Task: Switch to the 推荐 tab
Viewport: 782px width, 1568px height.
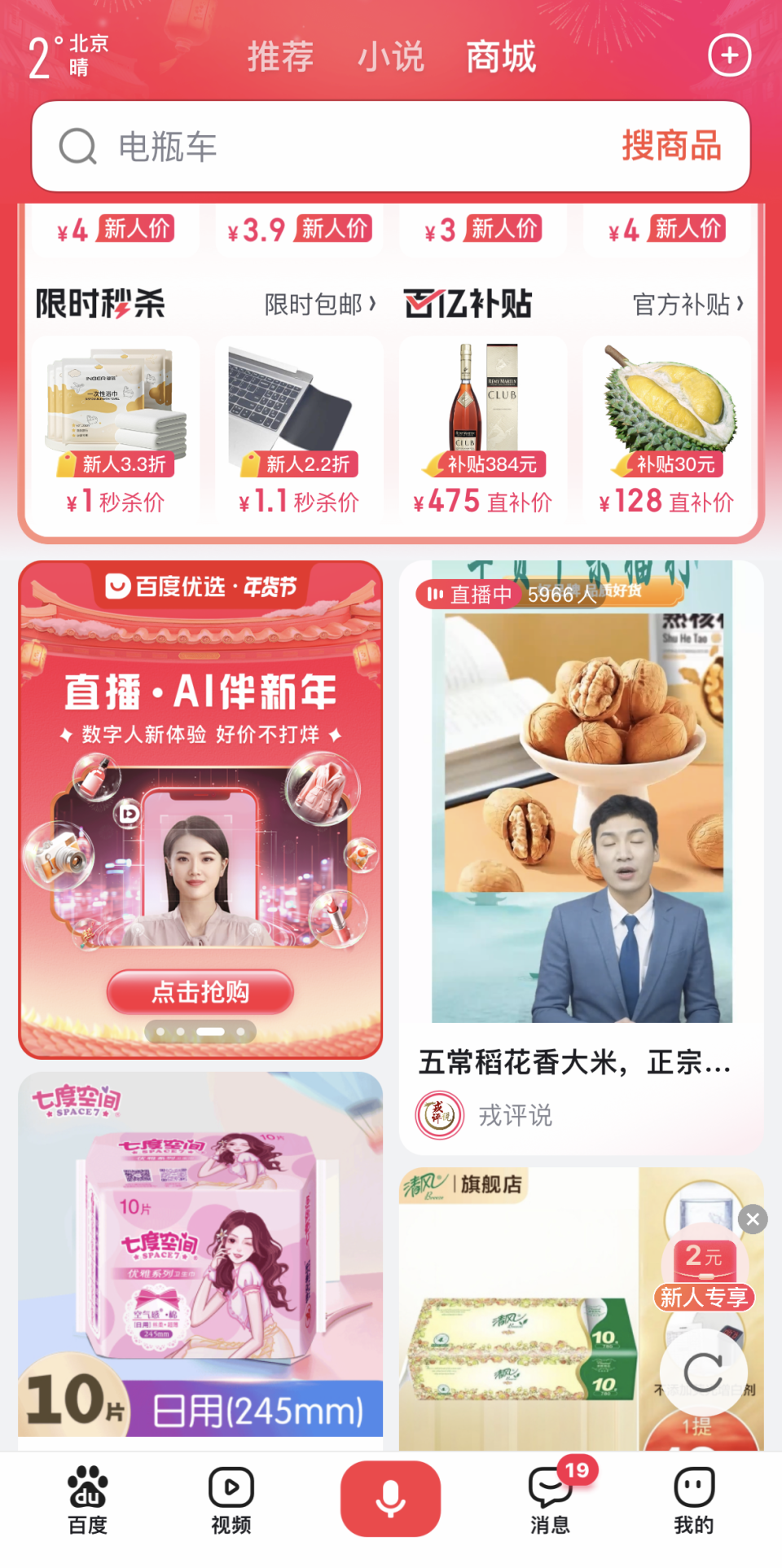Action: [x=280, y=57]
